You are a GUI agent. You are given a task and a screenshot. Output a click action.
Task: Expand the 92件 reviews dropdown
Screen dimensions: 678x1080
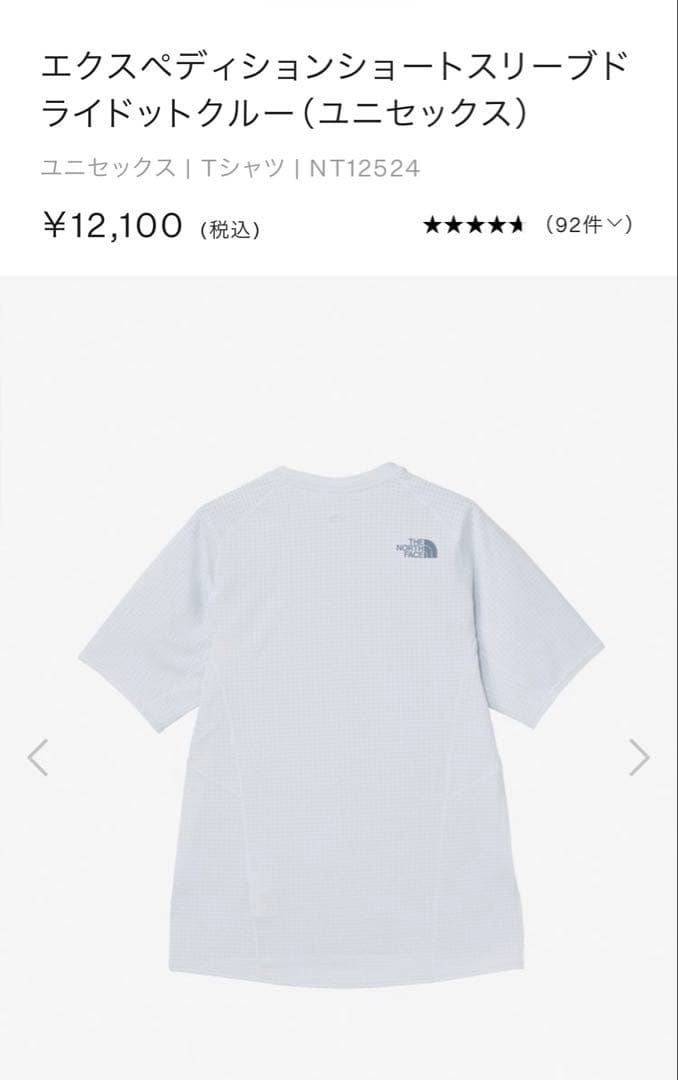point(589,225)
